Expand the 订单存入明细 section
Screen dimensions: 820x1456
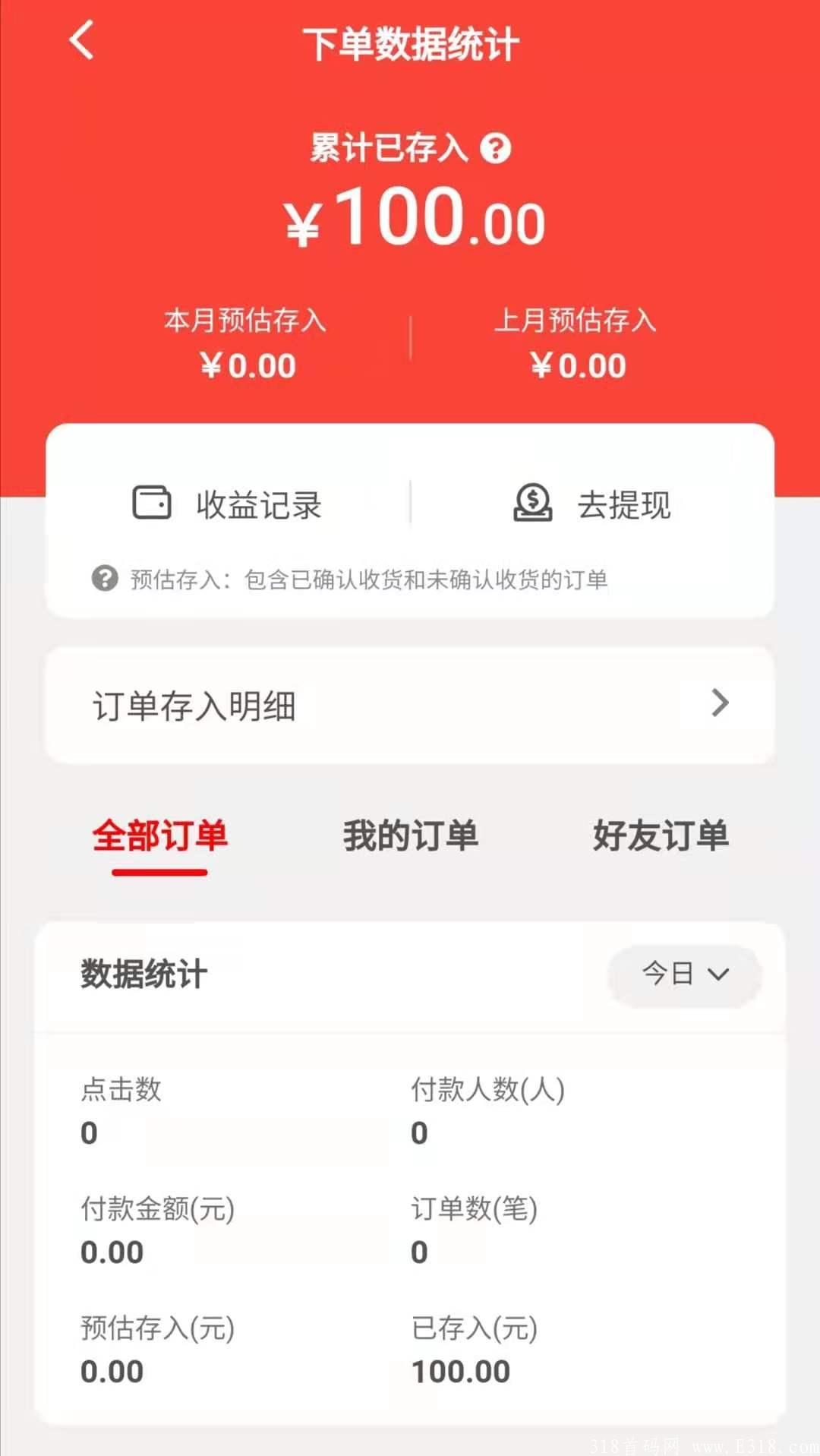pyautogui.click(x=410, y=704)
